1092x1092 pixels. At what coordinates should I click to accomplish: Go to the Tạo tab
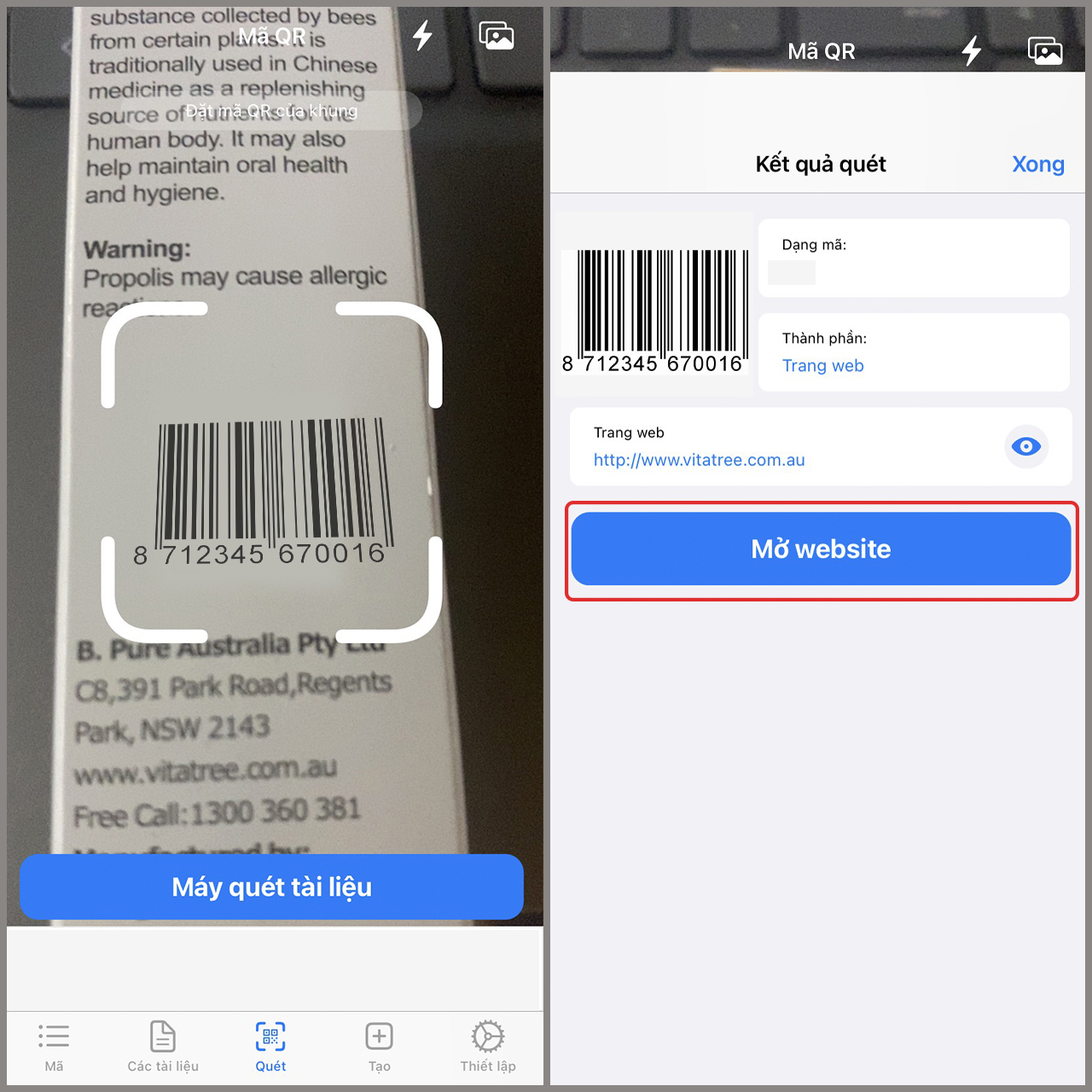pos(379,1047)
